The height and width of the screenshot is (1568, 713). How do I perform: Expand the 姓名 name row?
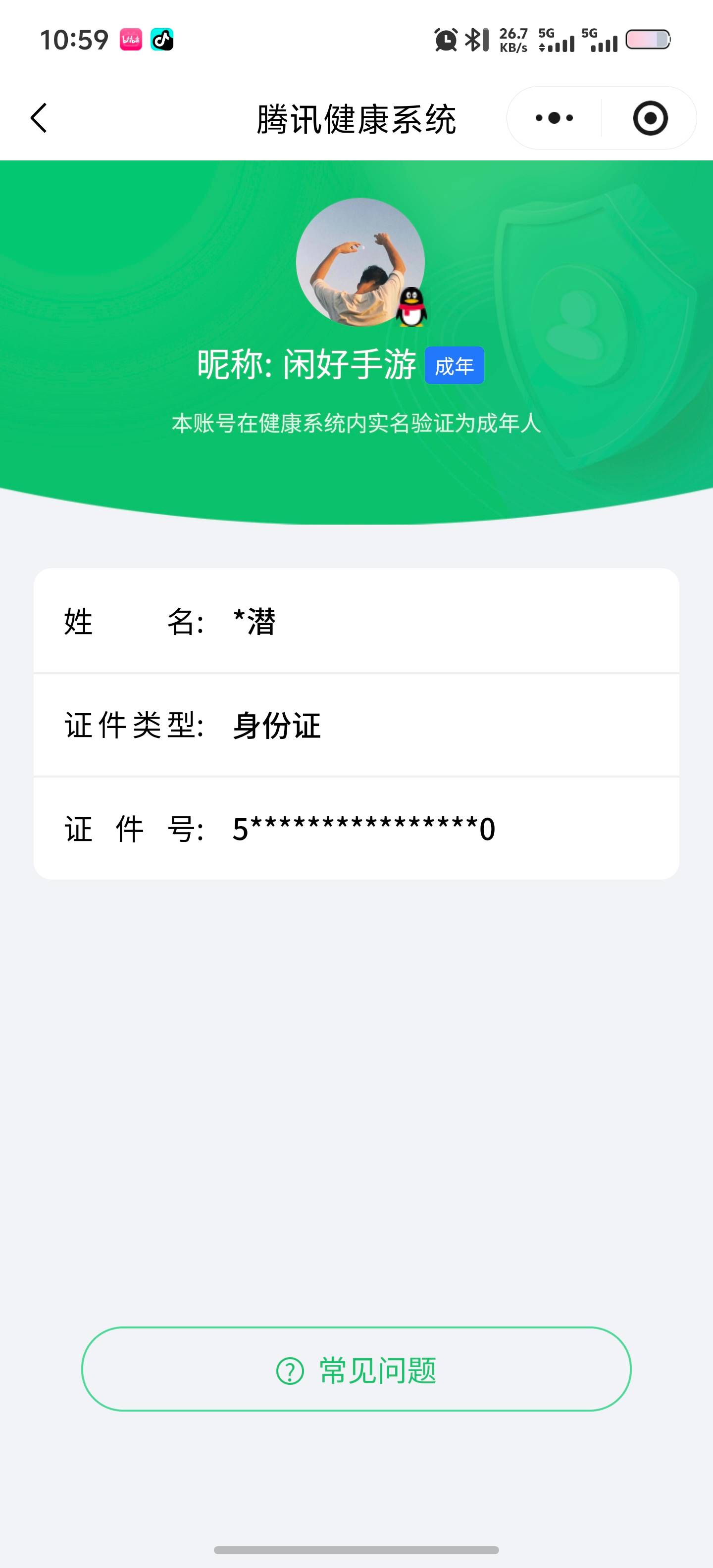click(x=356, y=622)
